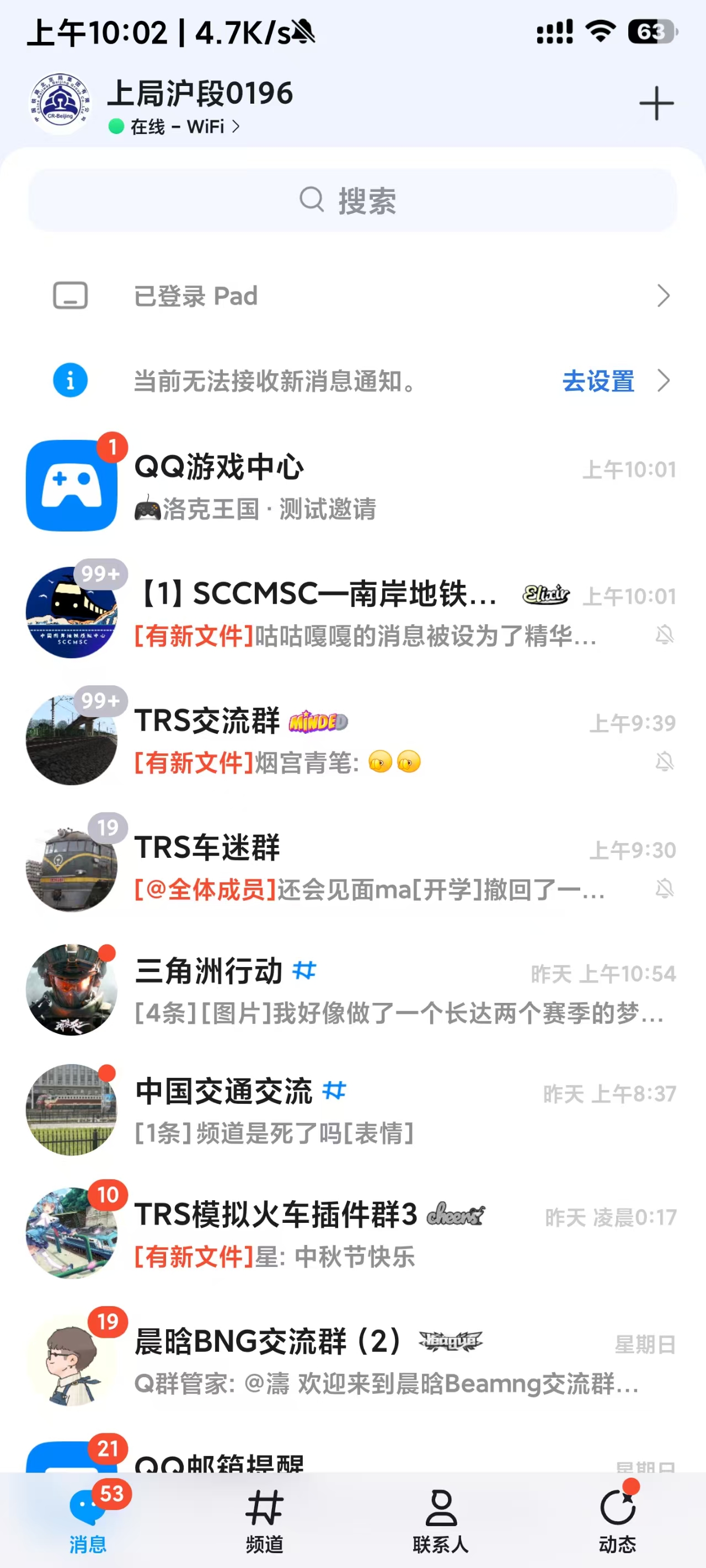
Task: Open the 三角洲行动 channel thread
Action: pyautogui.click(x=352, y=990)
